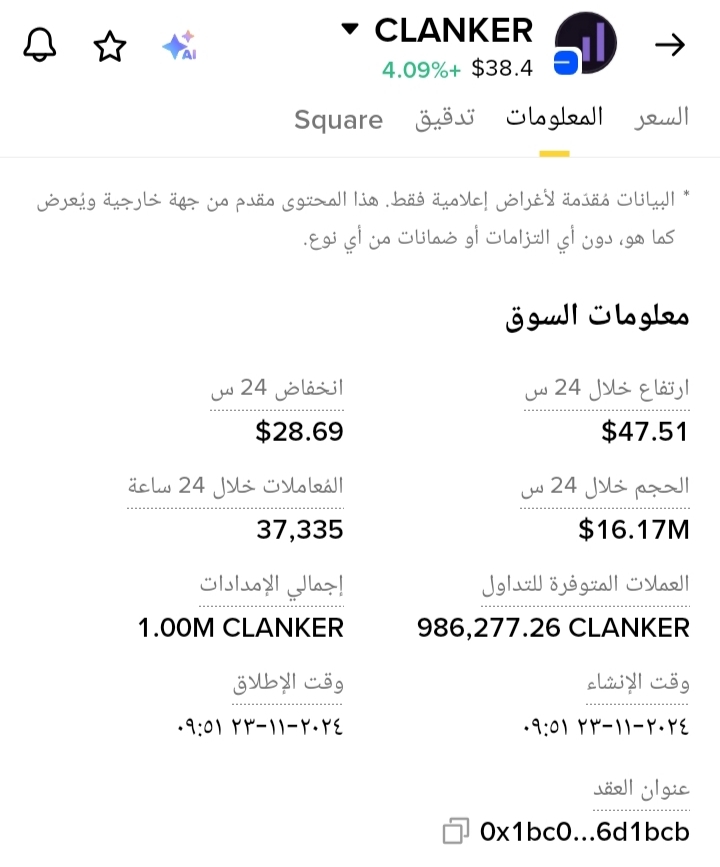Expand the CLANKER token dropdown
This screenshot has width=720, height=867.
(349, 30)
